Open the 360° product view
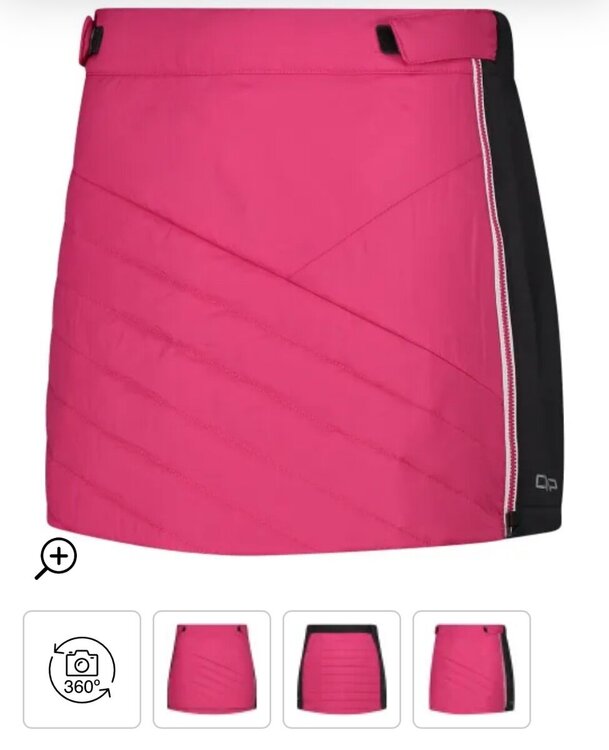 tap(82, 668)
